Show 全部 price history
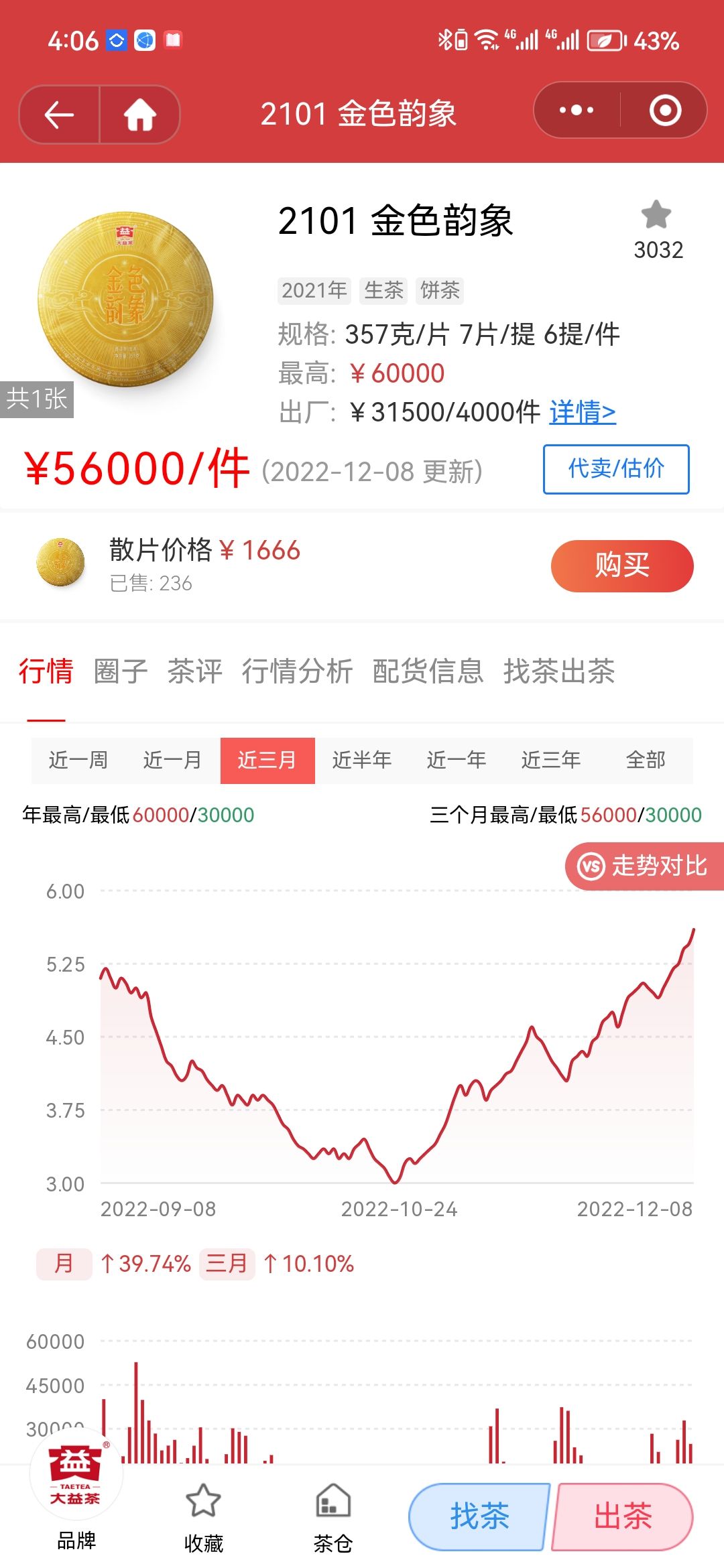This screenshot has height=1568, width=724. click(646, 761)
